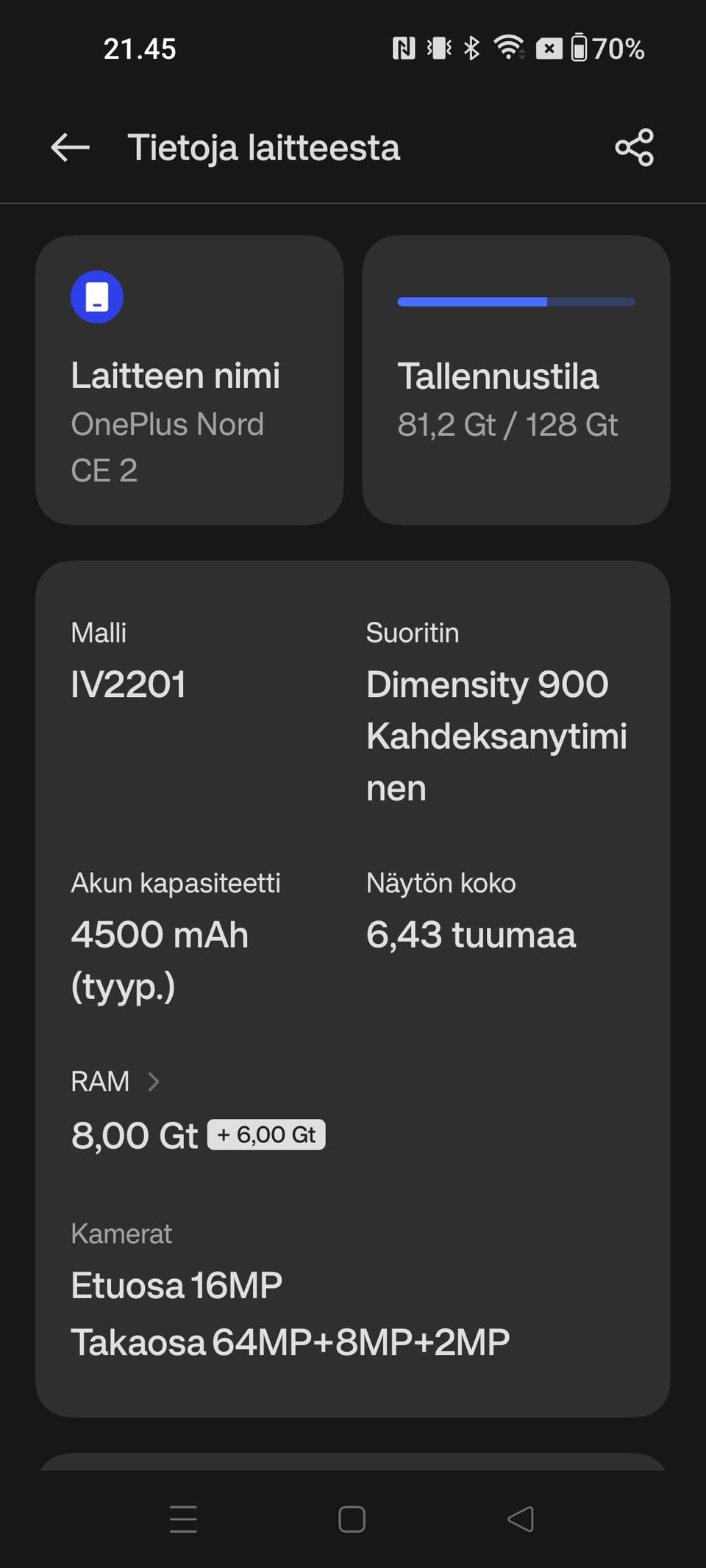
Task: Open the Tallennustila storage card
Action: pyautogui.click(x=516, y=380)
